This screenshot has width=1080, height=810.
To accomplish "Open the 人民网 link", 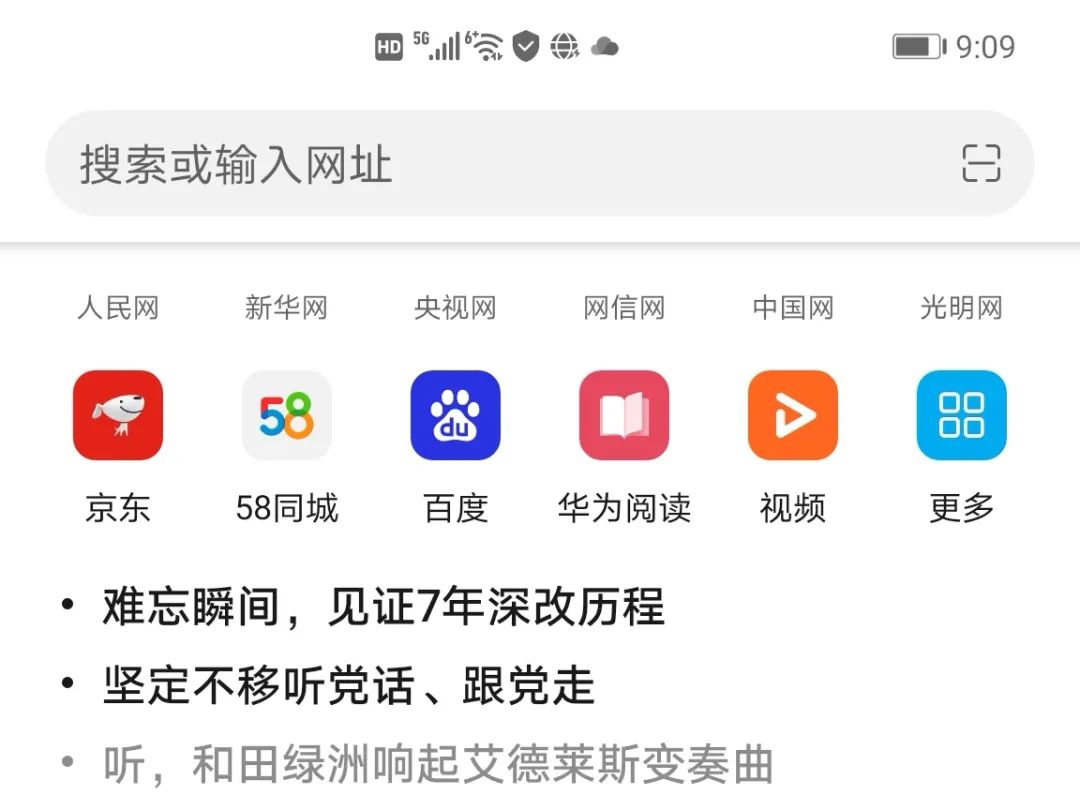I will click(x=118, y=308).
